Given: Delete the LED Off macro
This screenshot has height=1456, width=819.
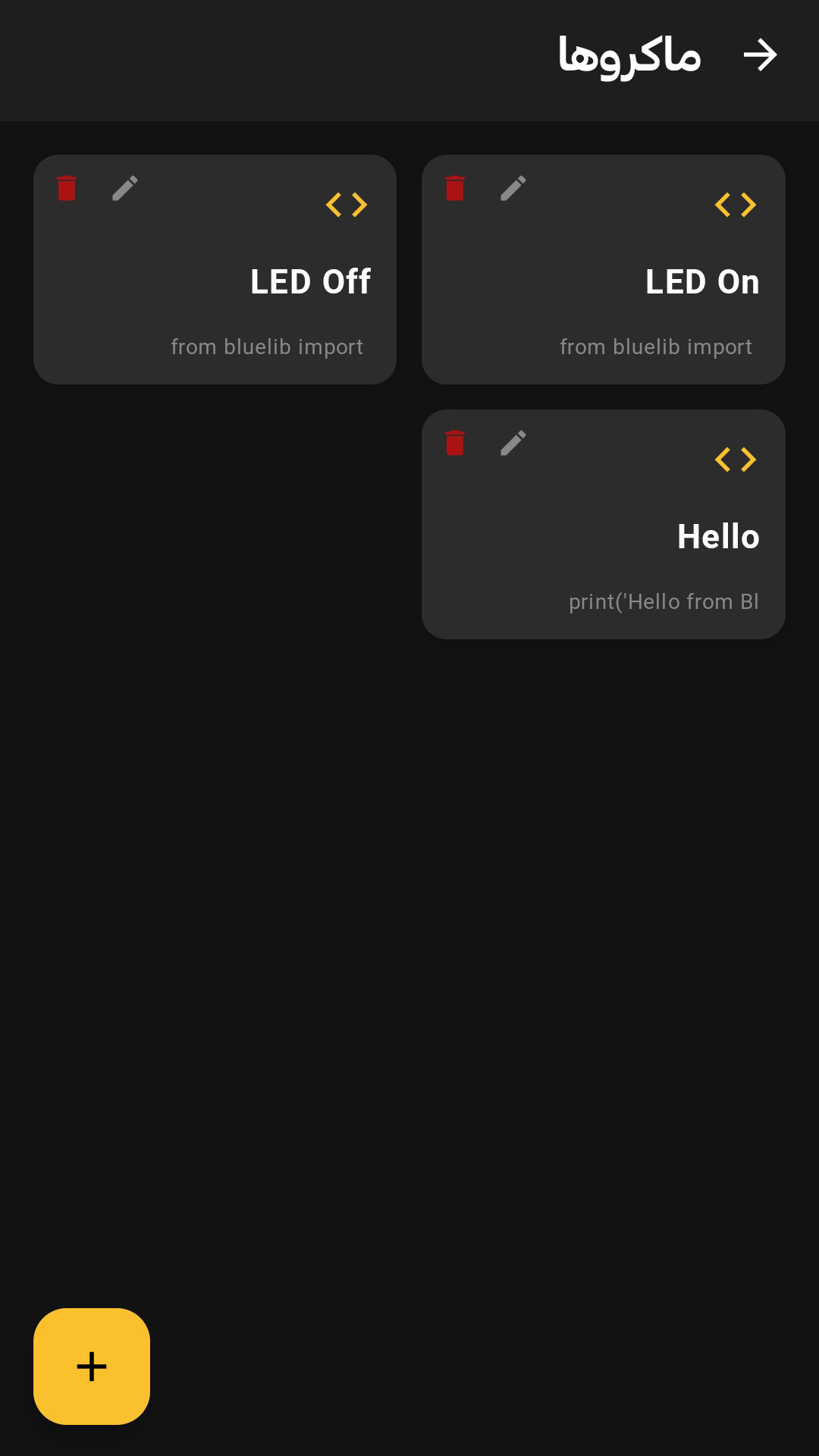Looking at the screenshot, I should (x=67, y=188).
